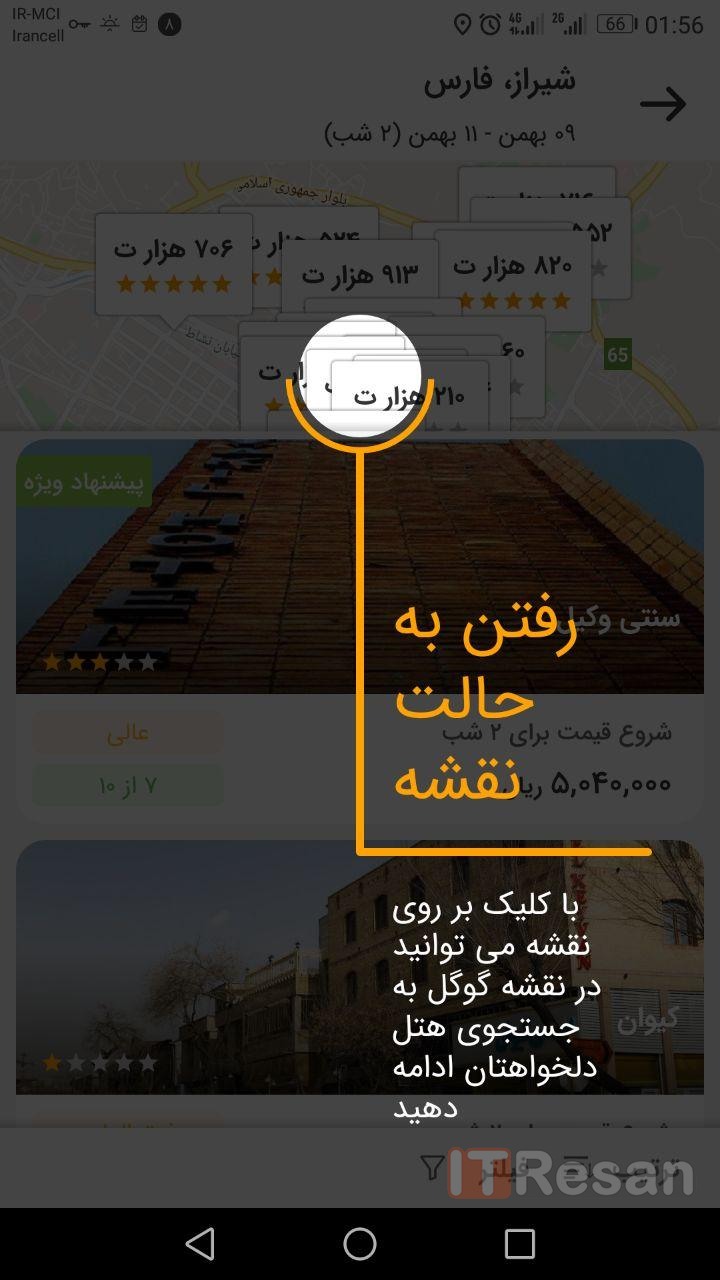720x1280 pixels.
Task: Go back using the top arrow
Action: click(x=662, y=104)
